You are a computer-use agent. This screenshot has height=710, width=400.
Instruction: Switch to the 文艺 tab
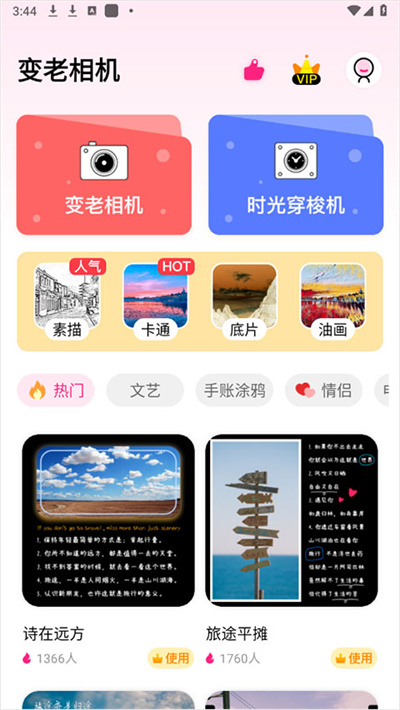[145, 390]
